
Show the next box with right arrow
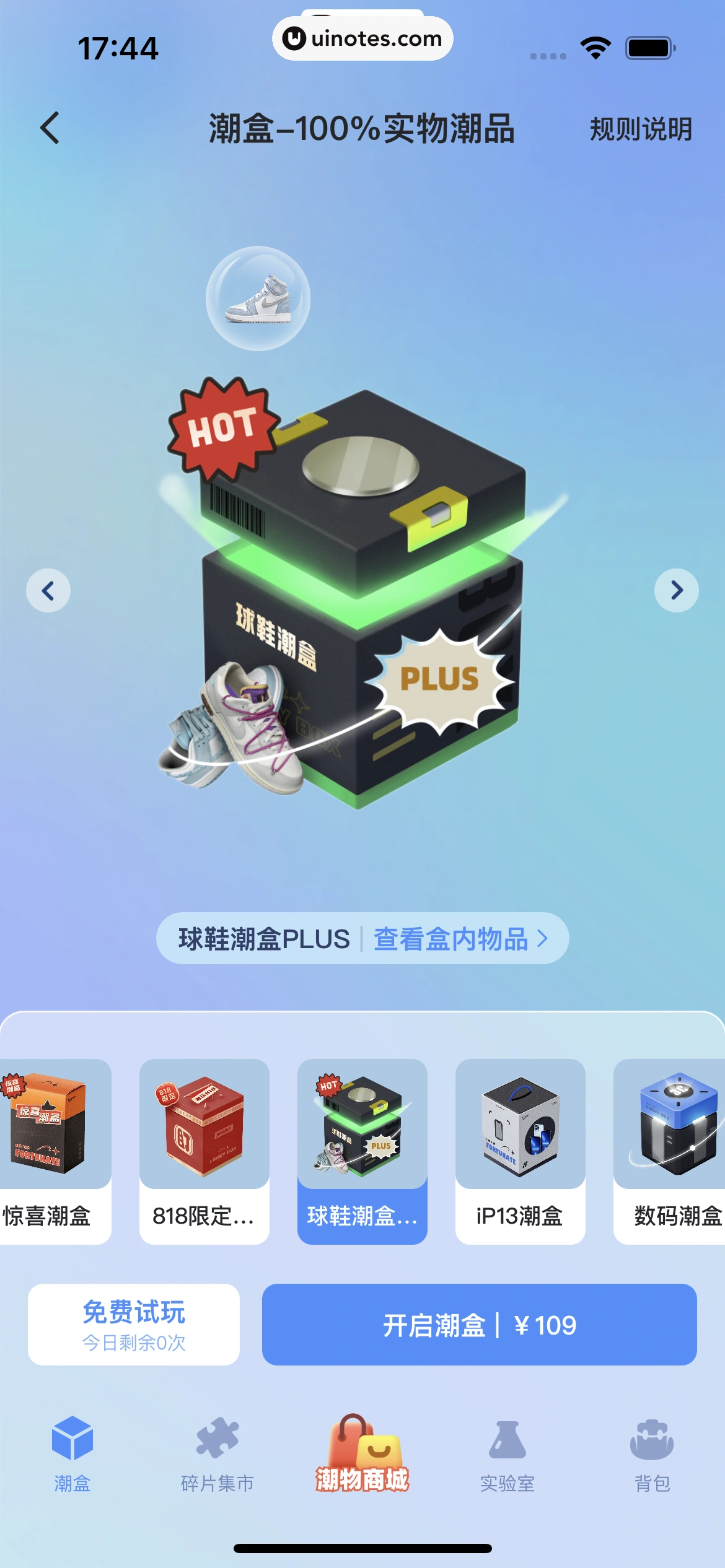tap(676, 590)
